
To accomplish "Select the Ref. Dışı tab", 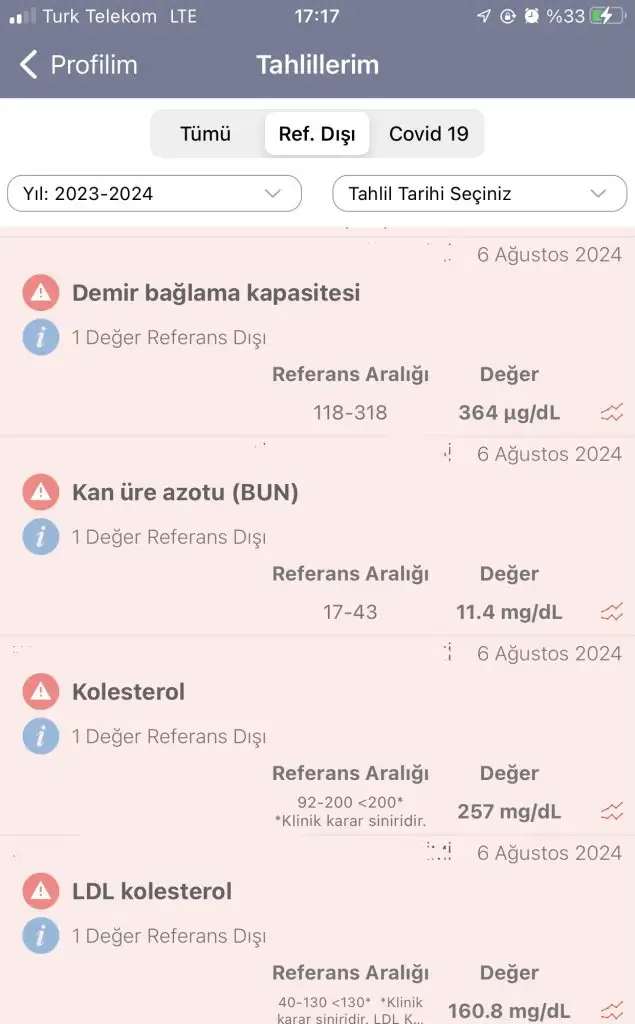I will (317, 134).
